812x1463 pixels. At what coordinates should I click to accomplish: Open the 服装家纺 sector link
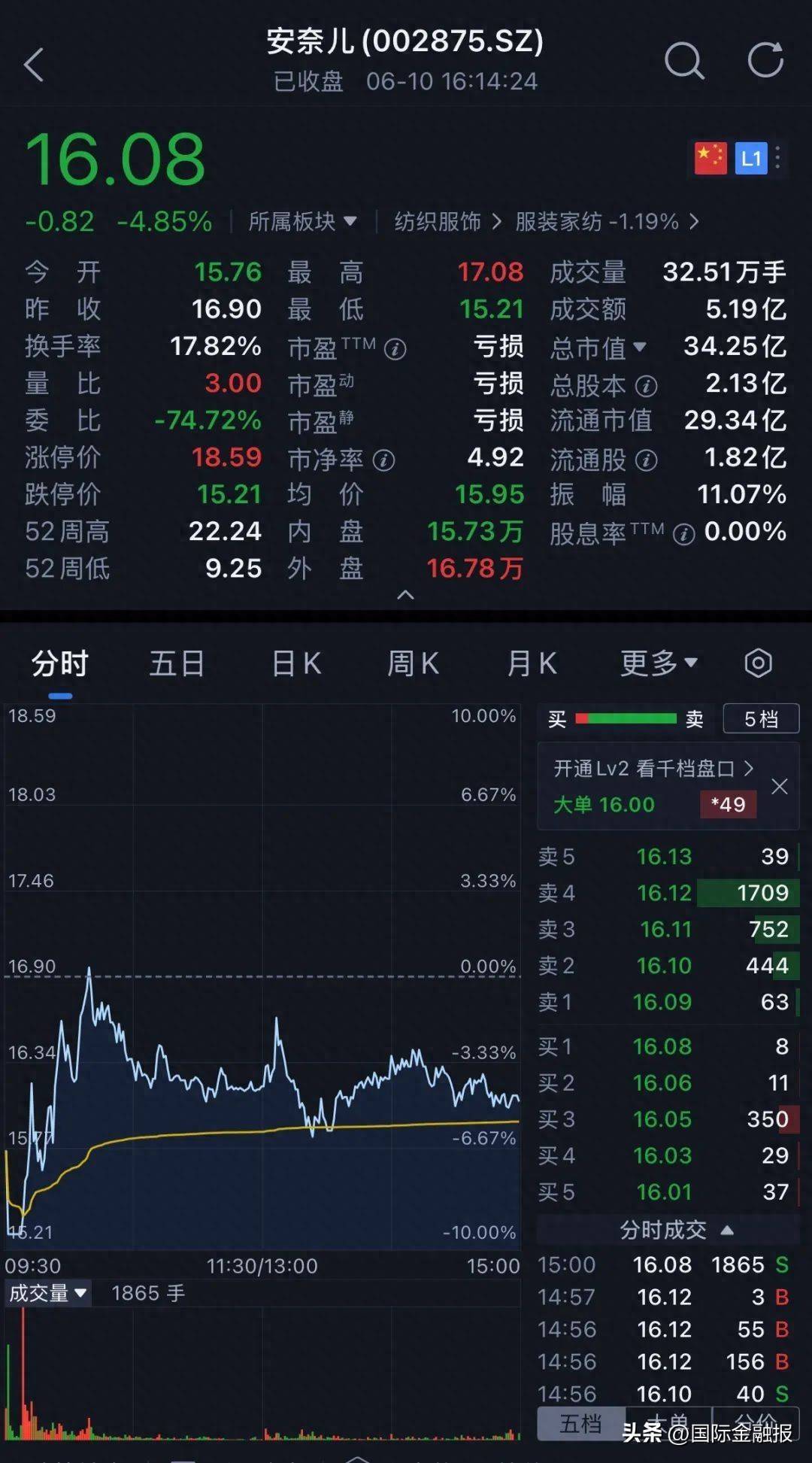click(x=607, y=221)
